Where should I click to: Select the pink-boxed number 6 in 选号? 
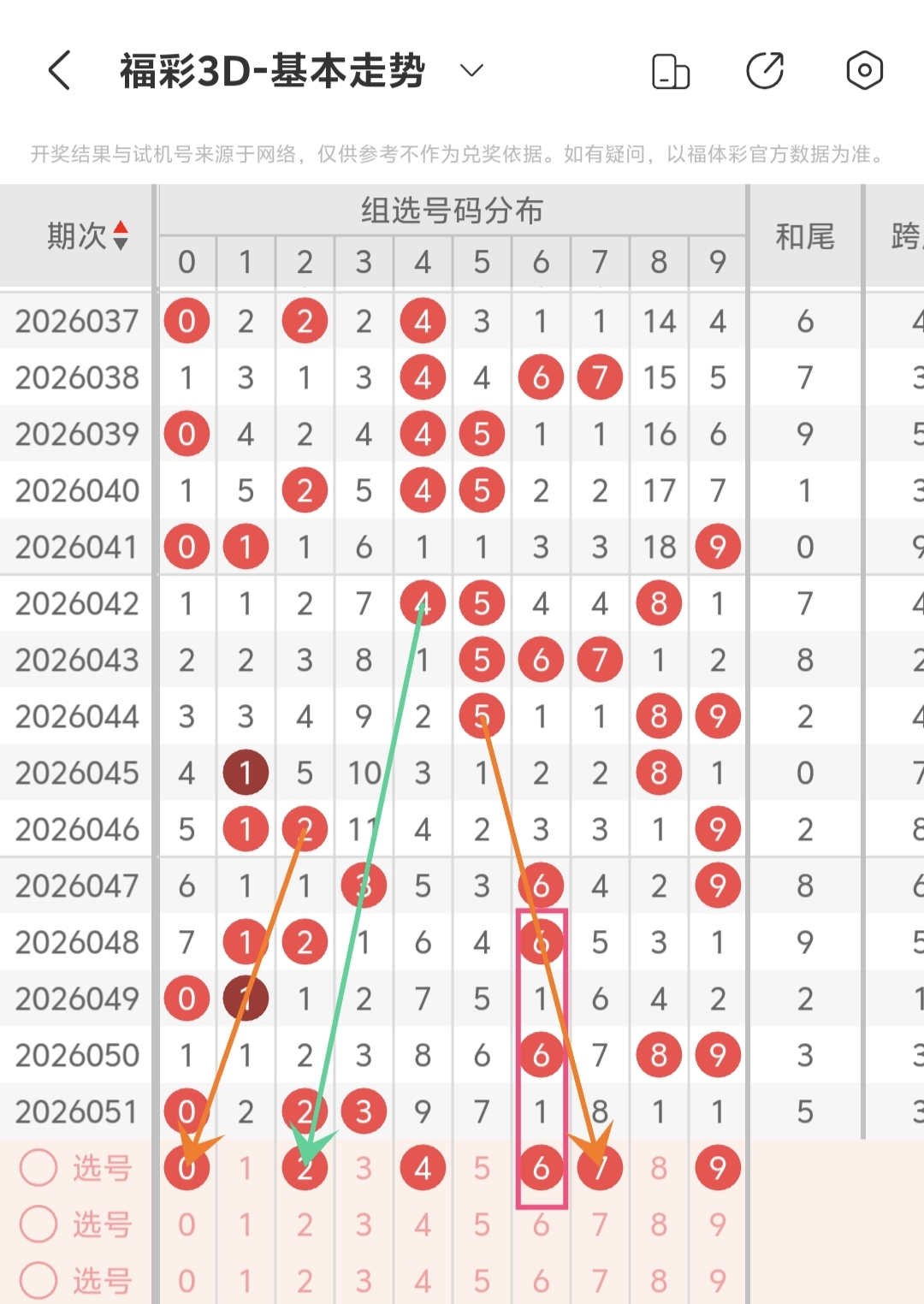coord(541,1167)
